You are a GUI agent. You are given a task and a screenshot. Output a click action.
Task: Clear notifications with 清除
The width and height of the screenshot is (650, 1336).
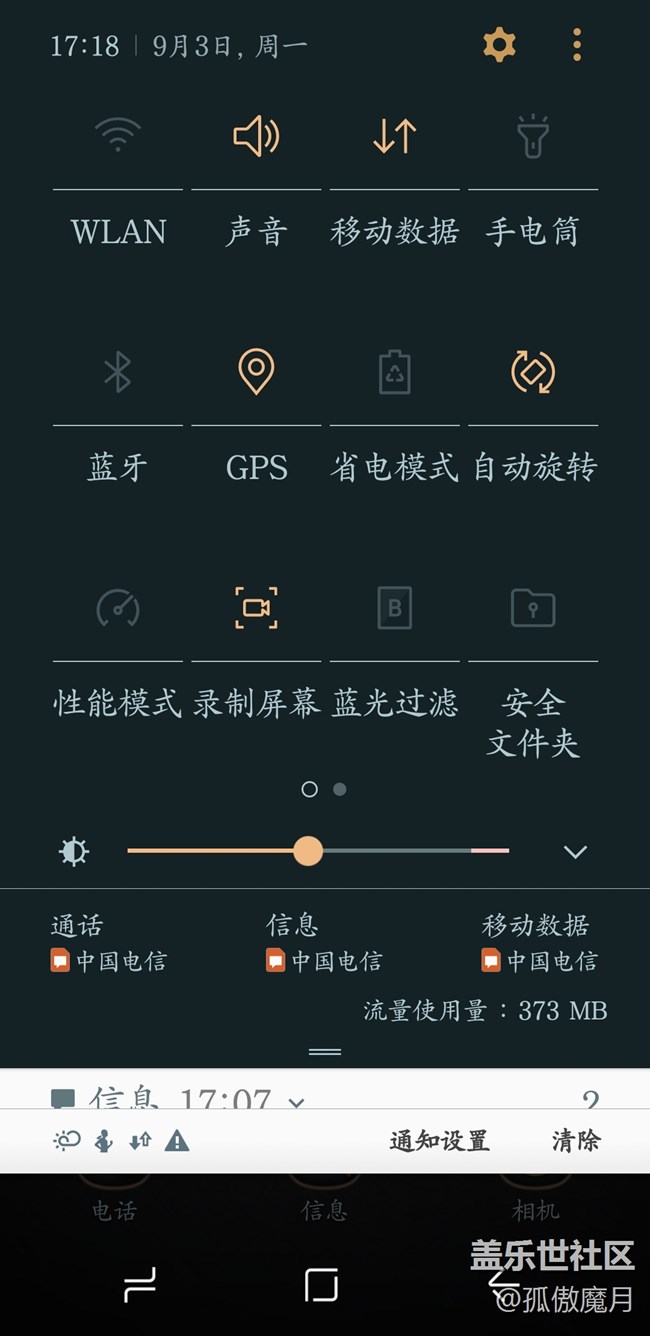(x=576, y=1141)
